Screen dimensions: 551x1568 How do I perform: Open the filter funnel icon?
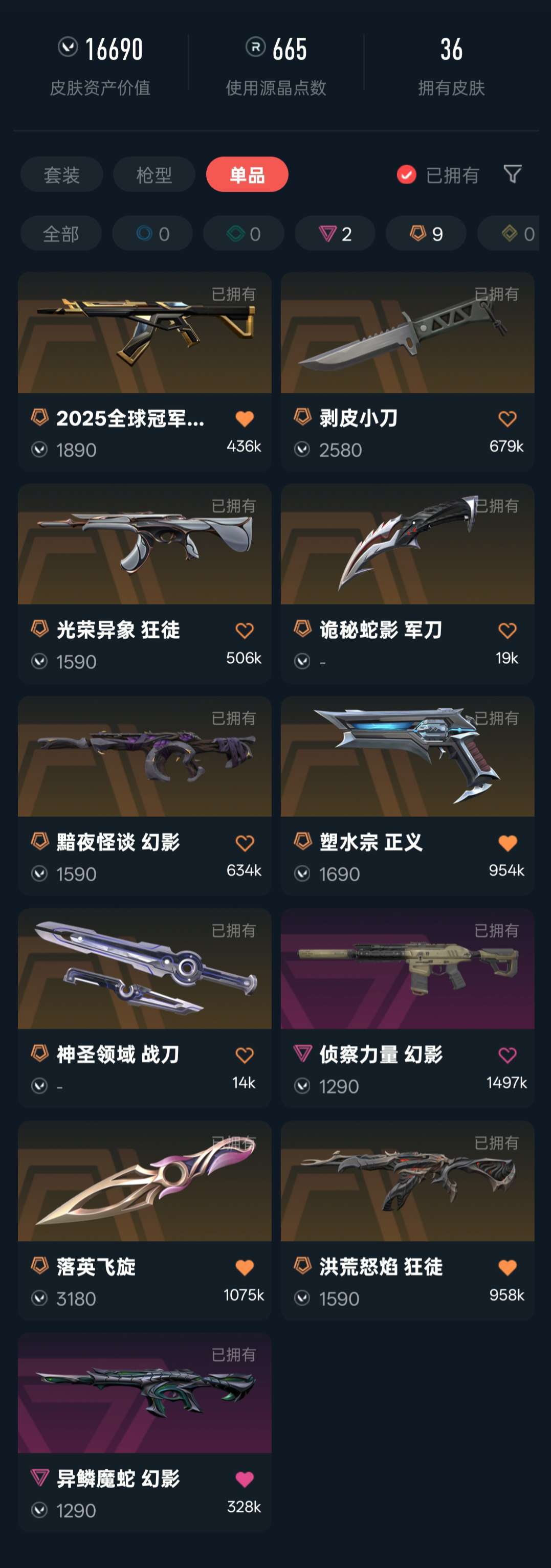pyautogui.click(x=512, y=174)
